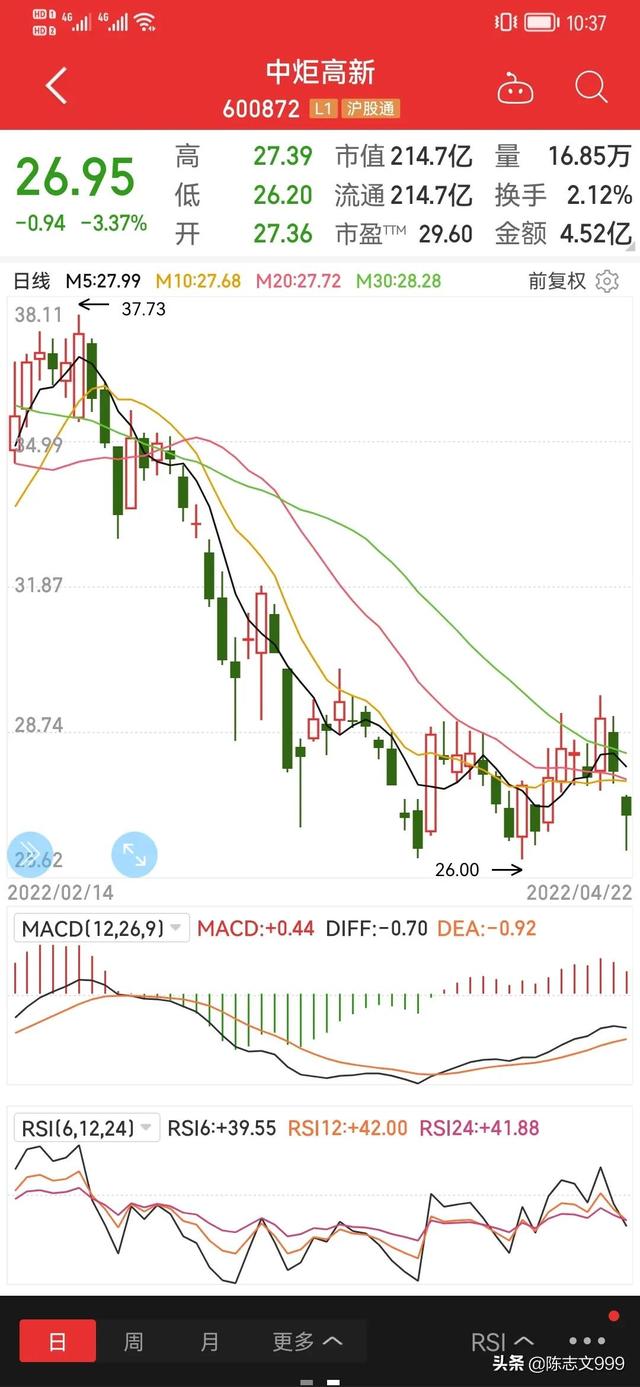Screen dimensions: 640x1387
Task: Expand the bottom RSI indicator selector
Action: pos(502,1341)
